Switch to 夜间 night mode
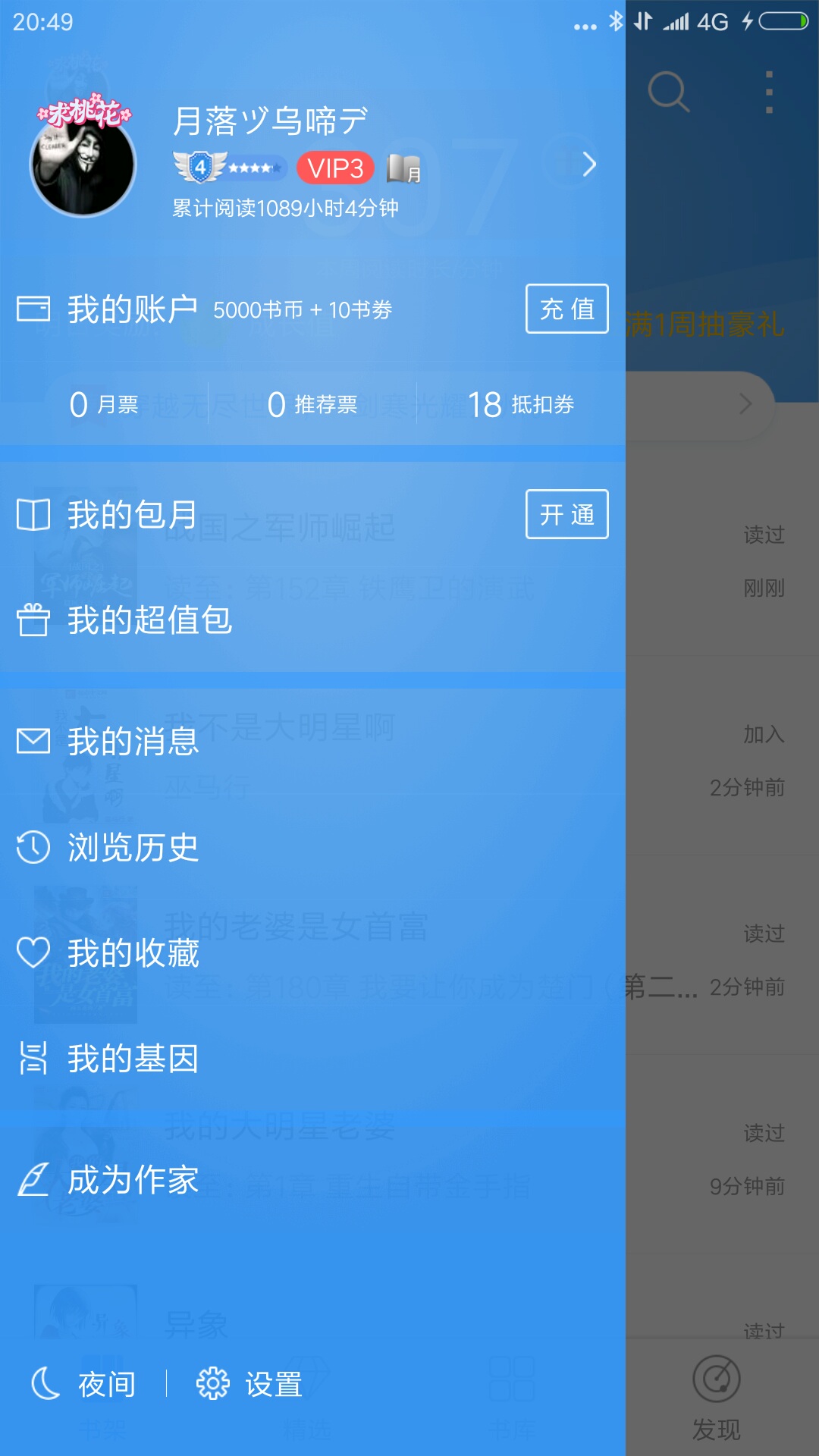 [x=83, y=1384]
